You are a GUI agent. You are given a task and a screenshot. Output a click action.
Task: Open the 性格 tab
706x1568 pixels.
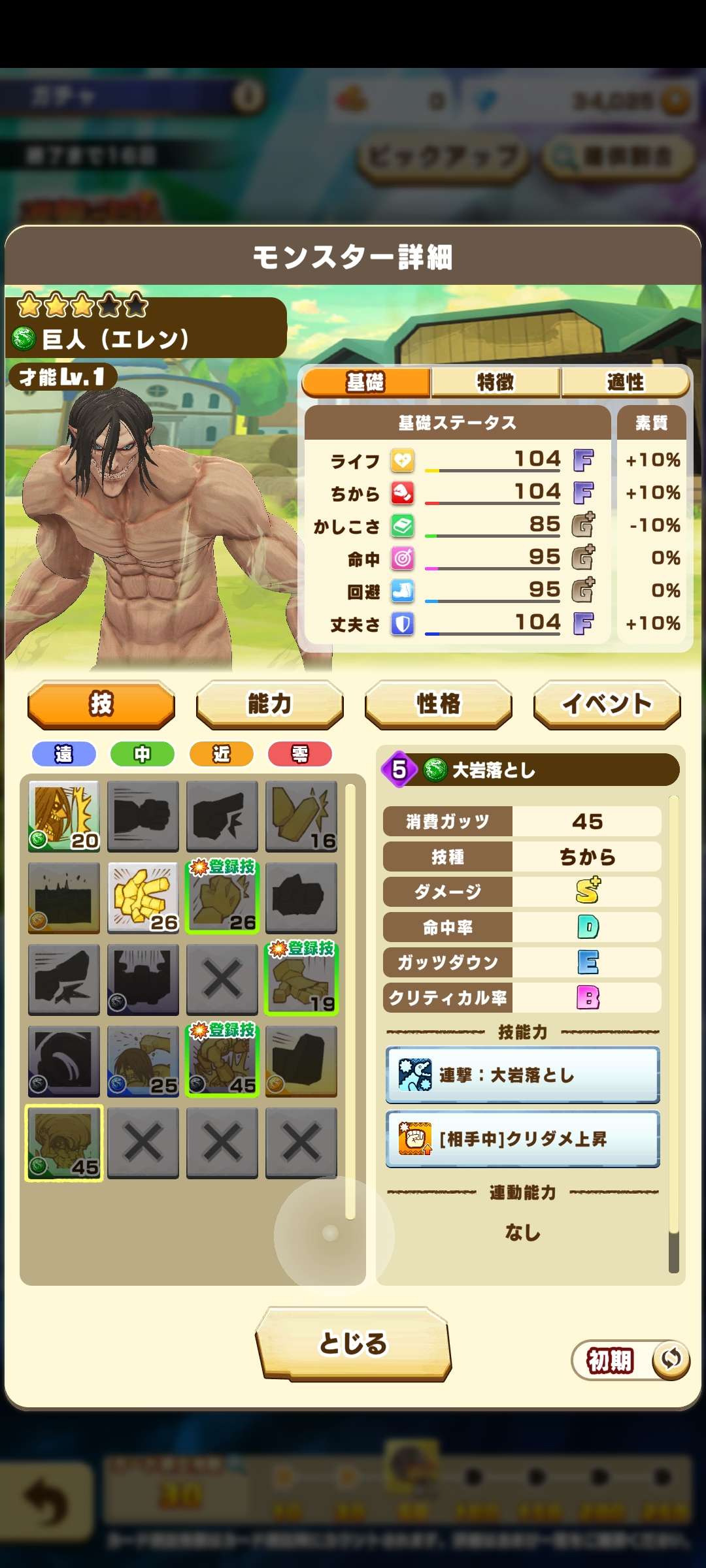[x=438, y=704]
